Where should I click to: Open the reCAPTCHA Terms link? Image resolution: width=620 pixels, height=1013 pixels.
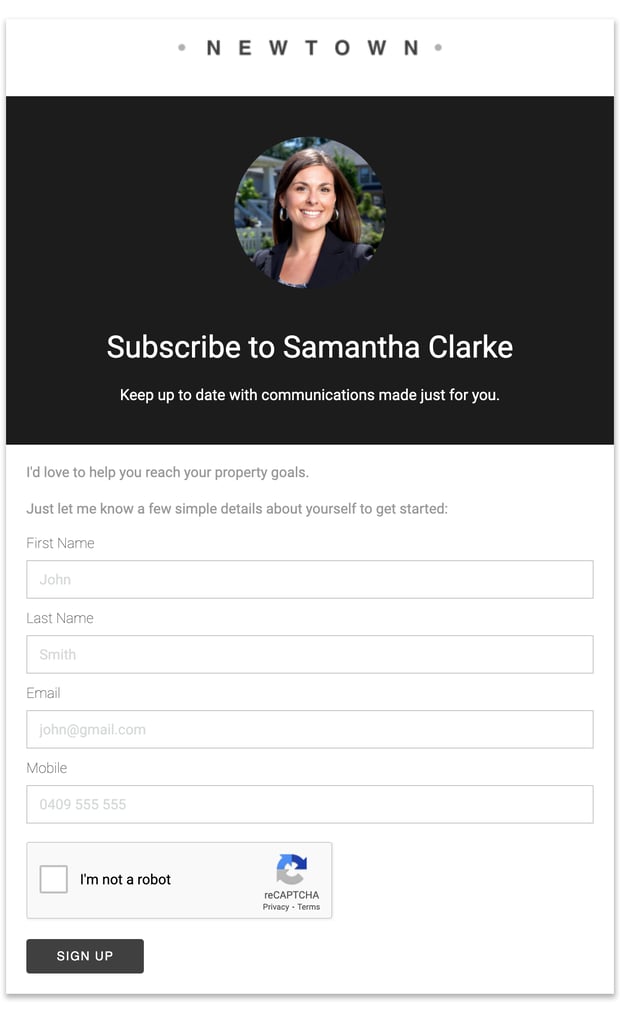[309, 907]
